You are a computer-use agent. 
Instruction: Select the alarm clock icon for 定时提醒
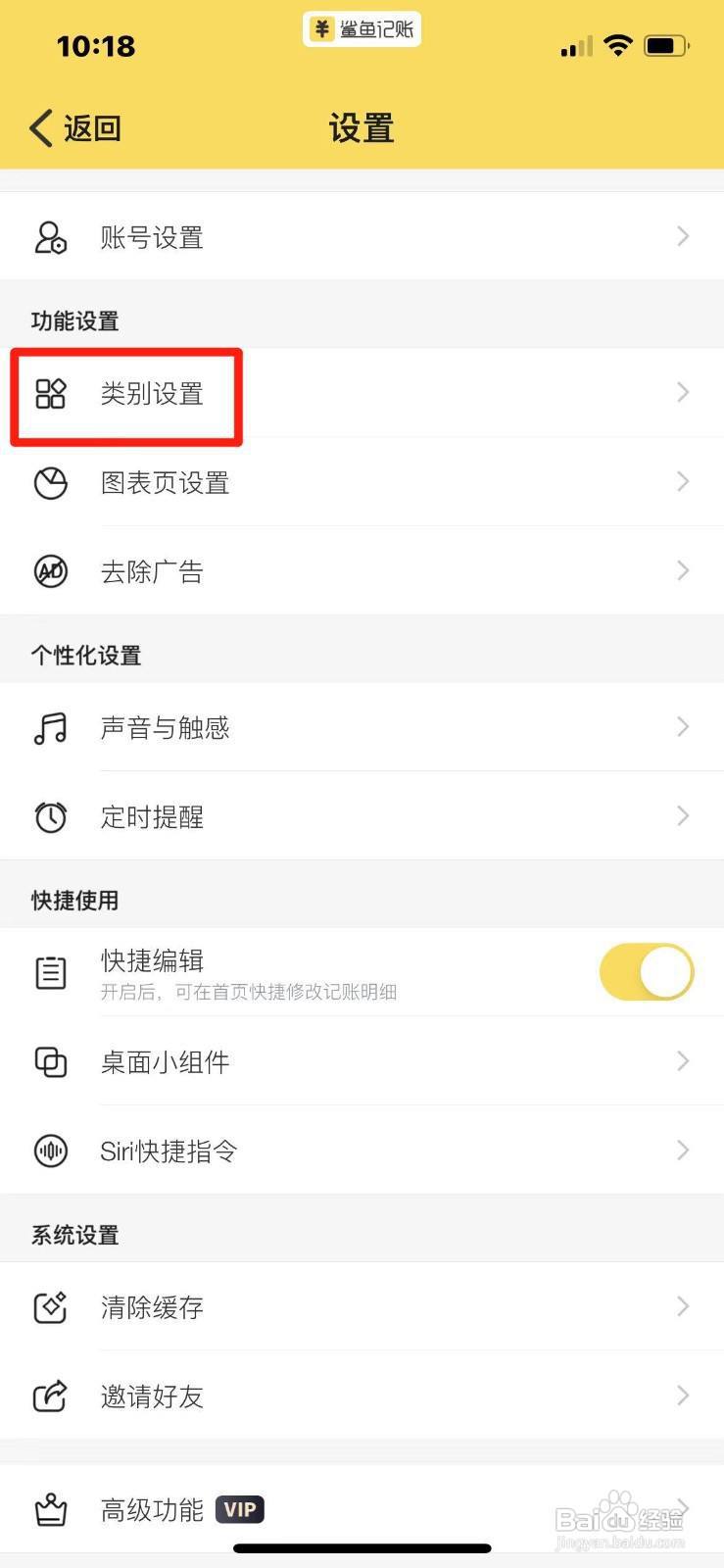[x=51, y=816]
